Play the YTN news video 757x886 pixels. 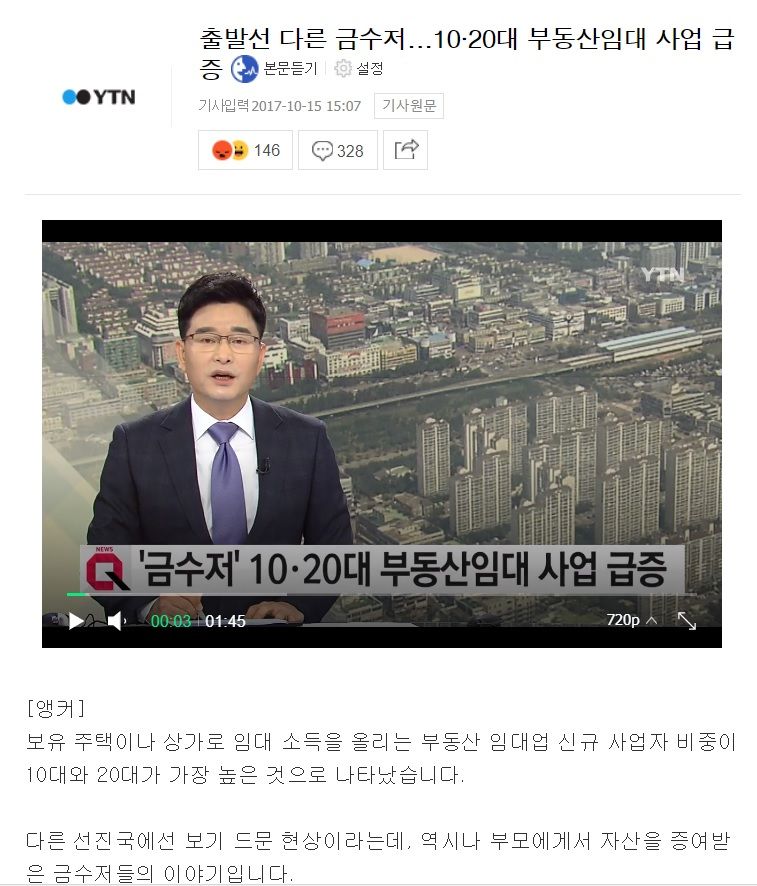pos(76,621)
